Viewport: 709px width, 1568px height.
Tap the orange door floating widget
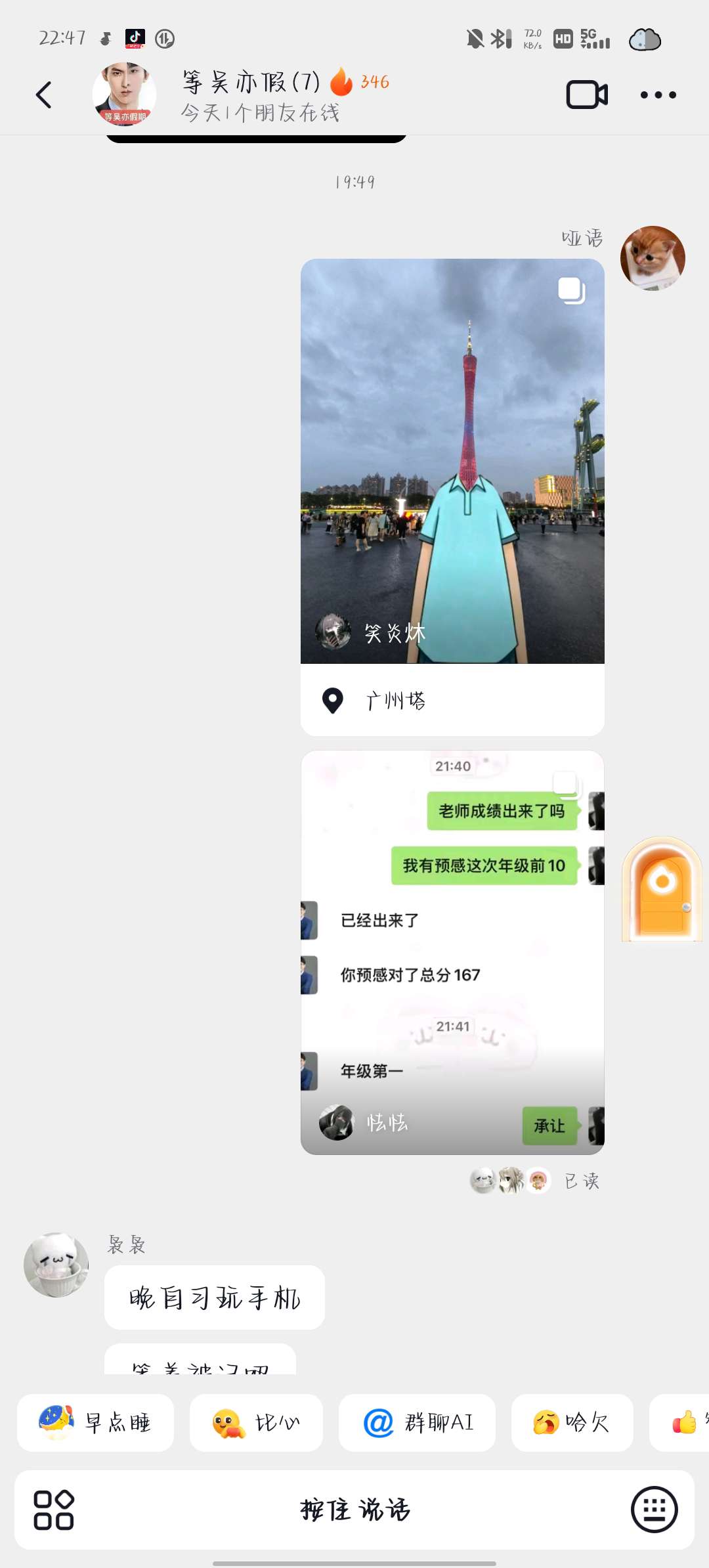[662, 888]
